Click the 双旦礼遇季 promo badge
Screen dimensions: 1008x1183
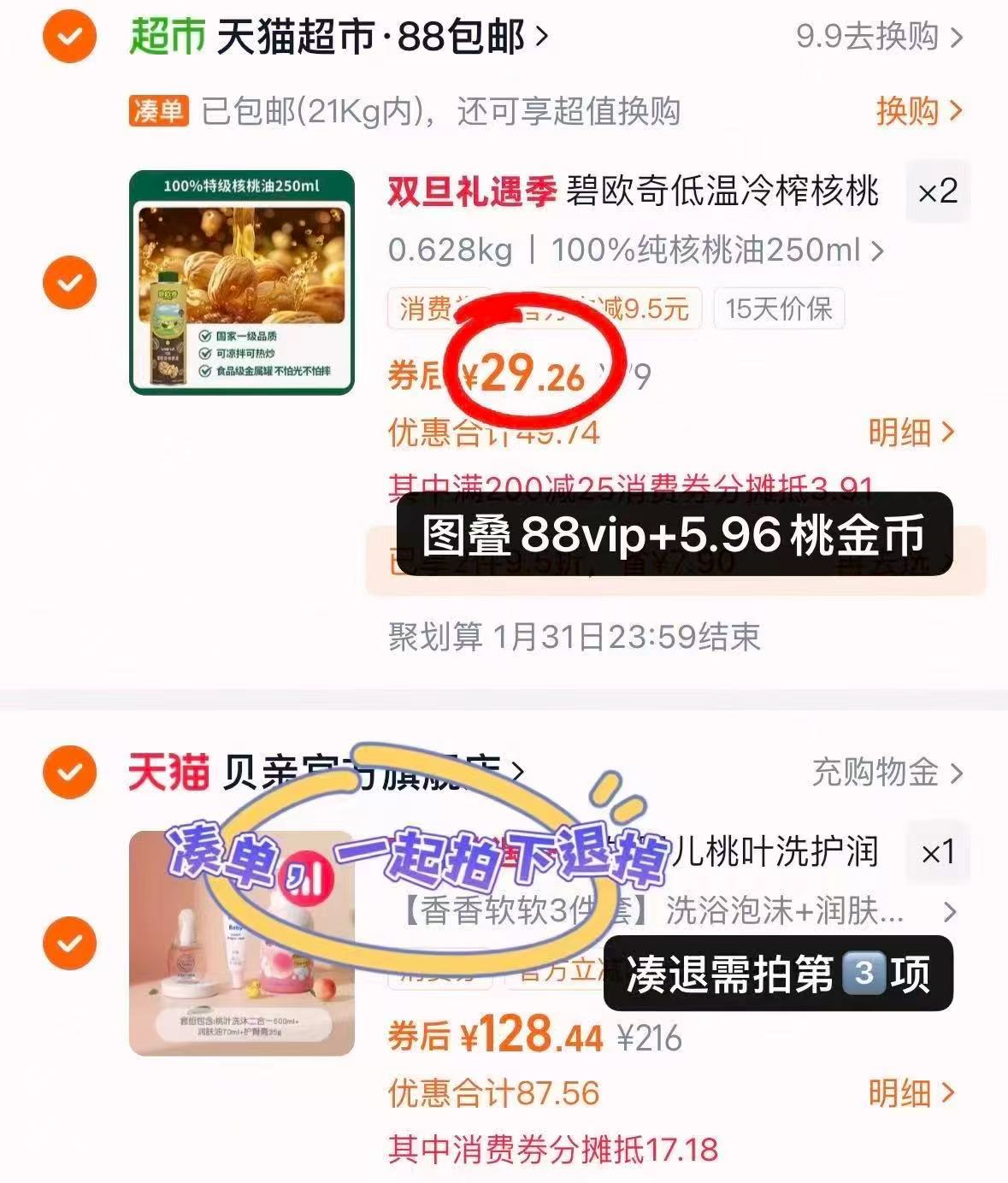[472, 192]
